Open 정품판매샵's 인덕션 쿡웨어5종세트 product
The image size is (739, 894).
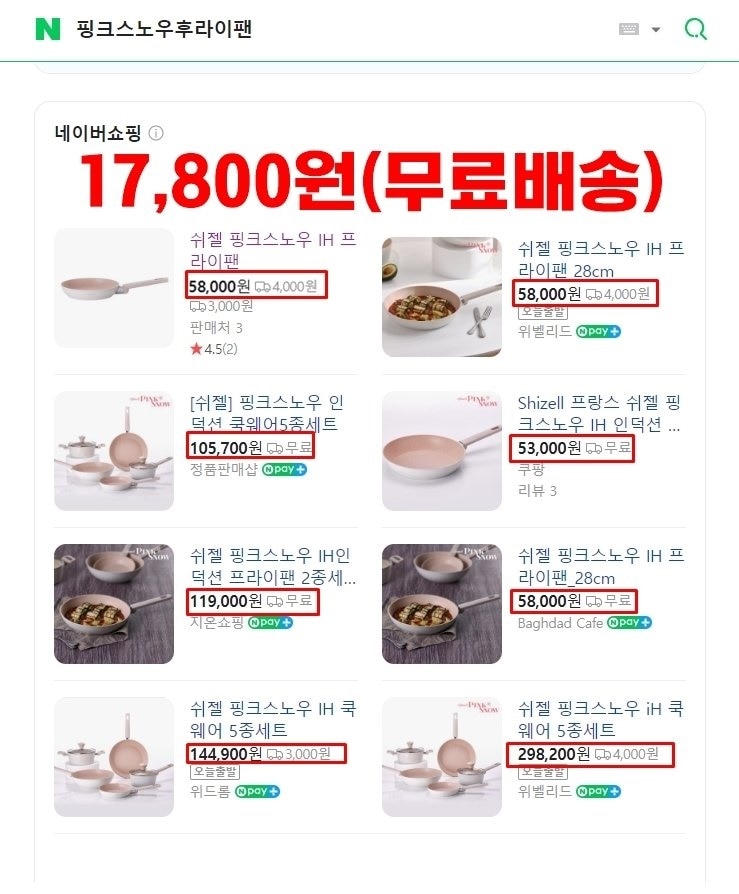266,414
